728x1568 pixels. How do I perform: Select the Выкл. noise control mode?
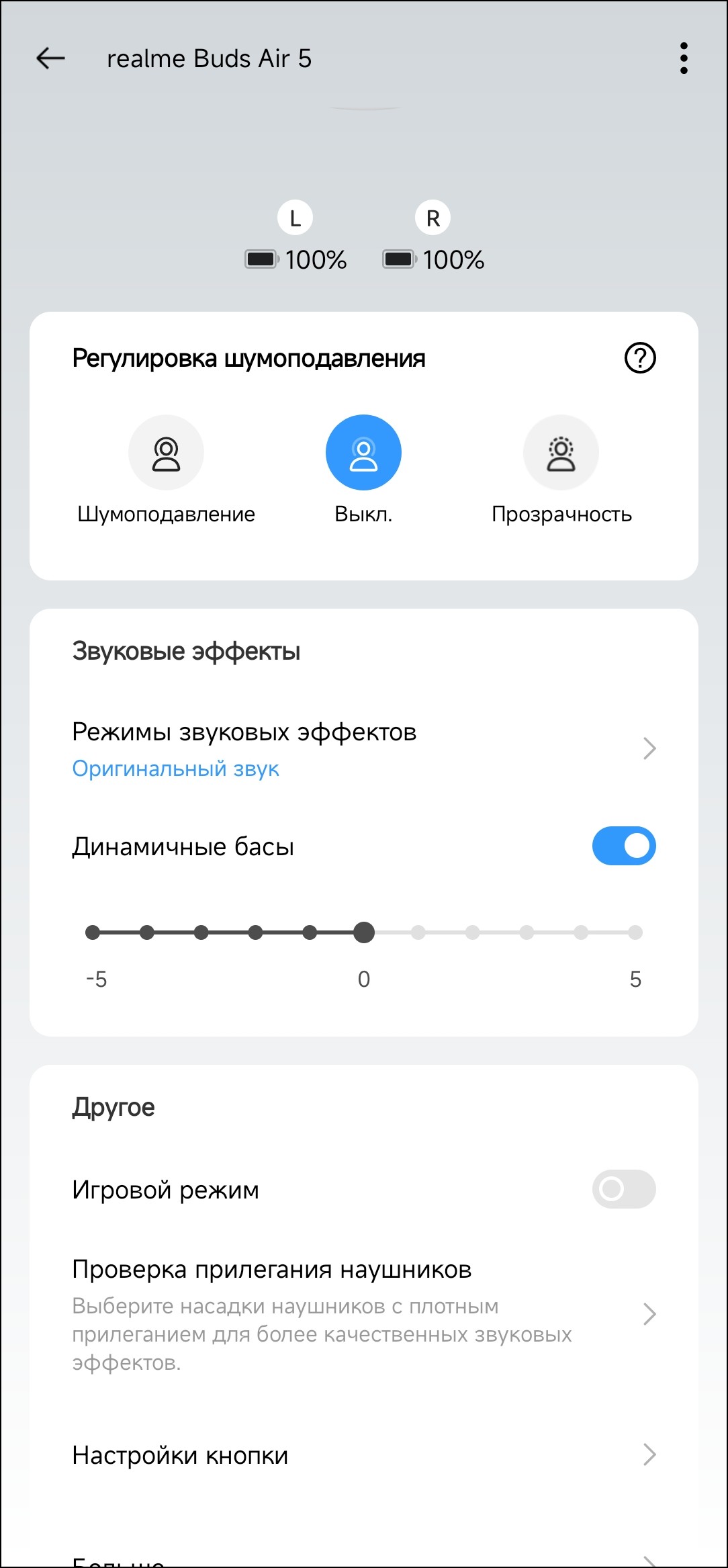tap(363, 453)
